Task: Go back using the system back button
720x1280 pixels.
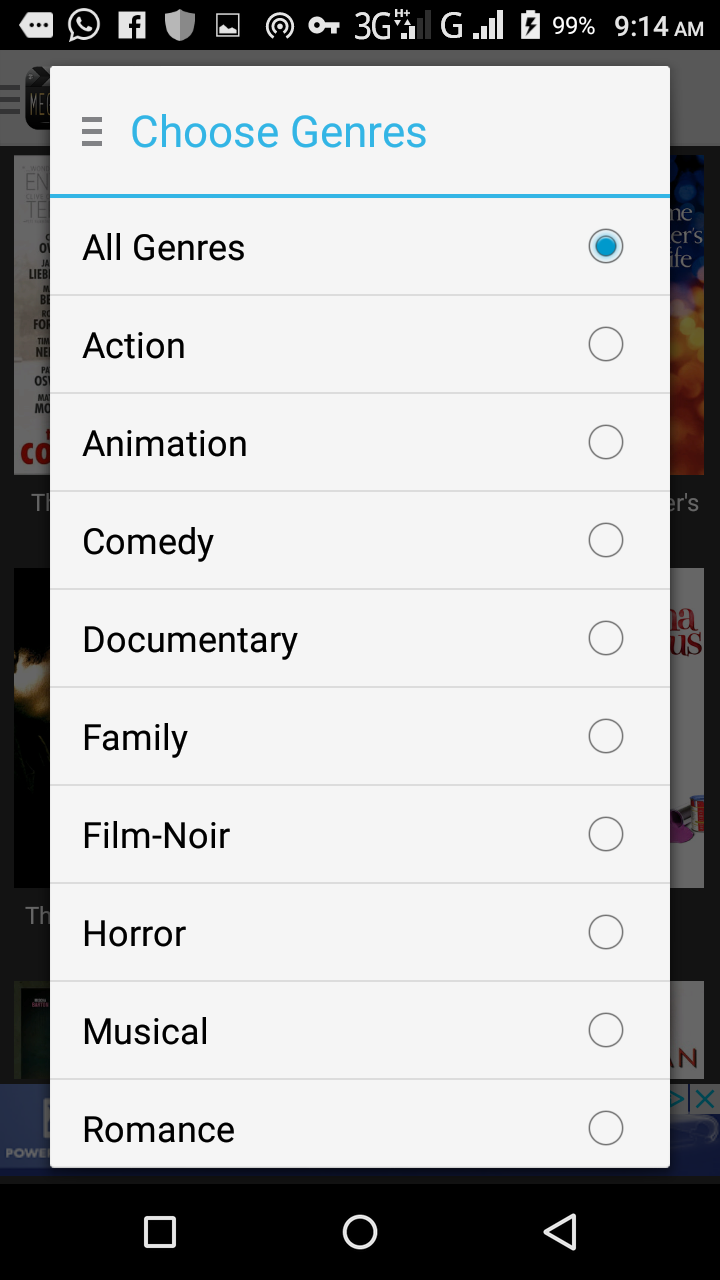Action: tap(560, 1232)
